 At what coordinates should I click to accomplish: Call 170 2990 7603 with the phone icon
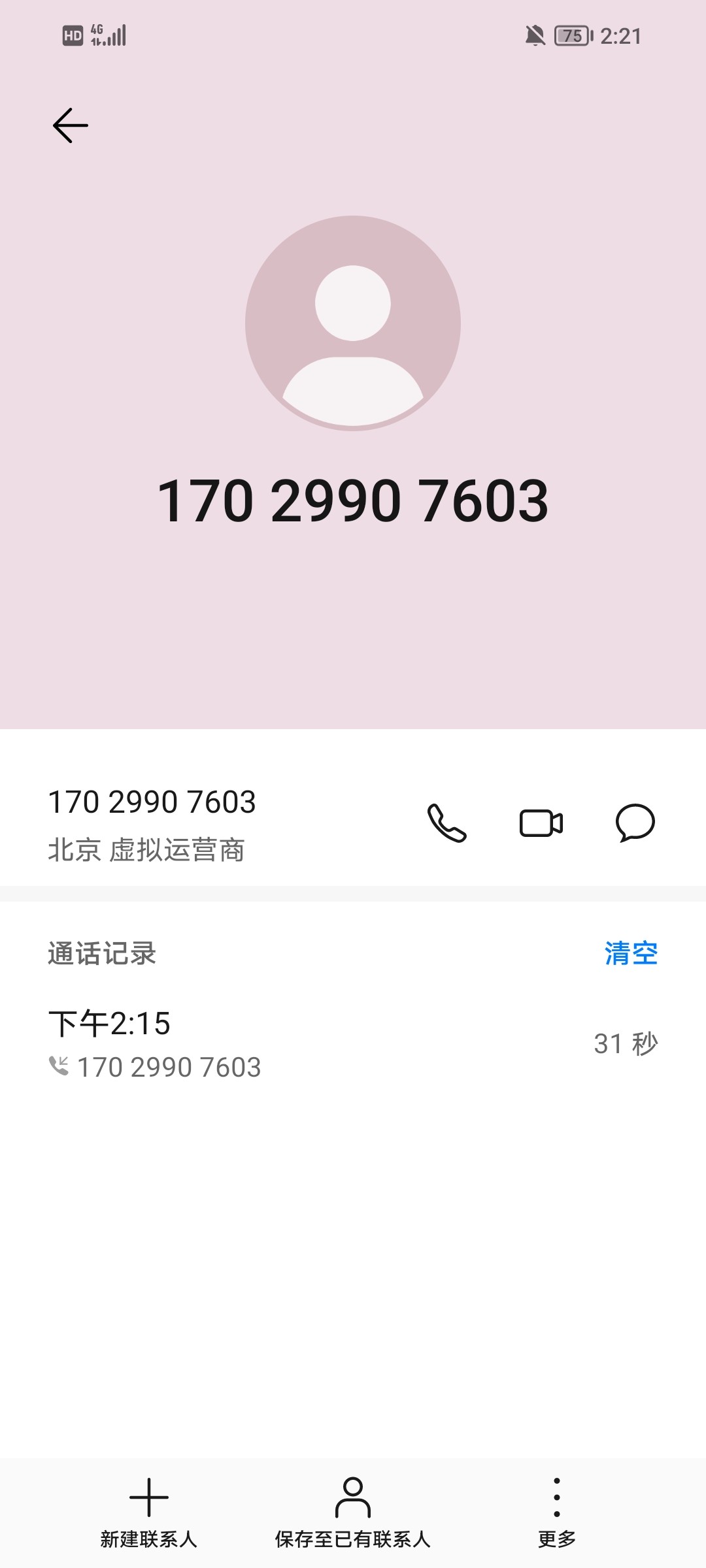pos(446,823)
